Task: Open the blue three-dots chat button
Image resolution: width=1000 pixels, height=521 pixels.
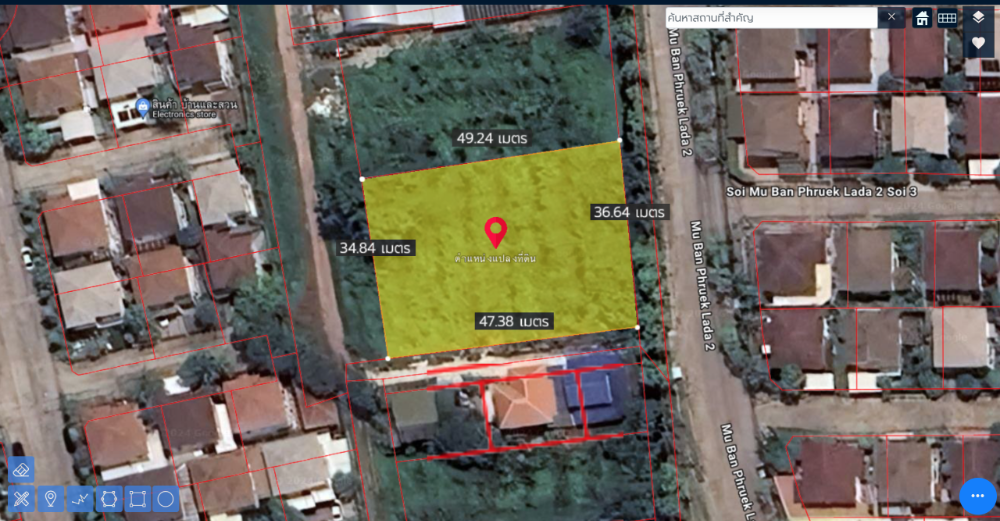Action: coord(977,496)
